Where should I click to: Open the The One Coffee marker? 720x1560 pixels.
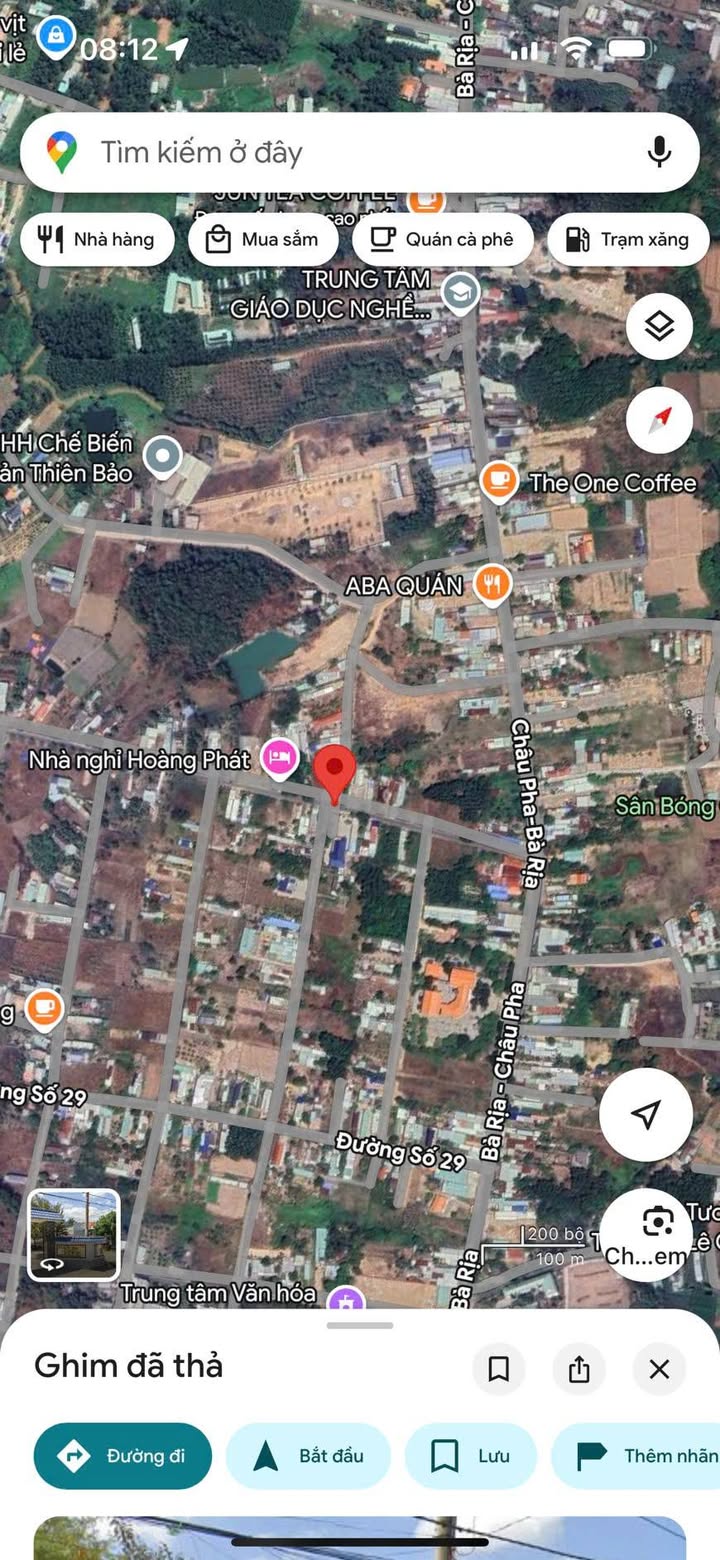tap(498, 481)
